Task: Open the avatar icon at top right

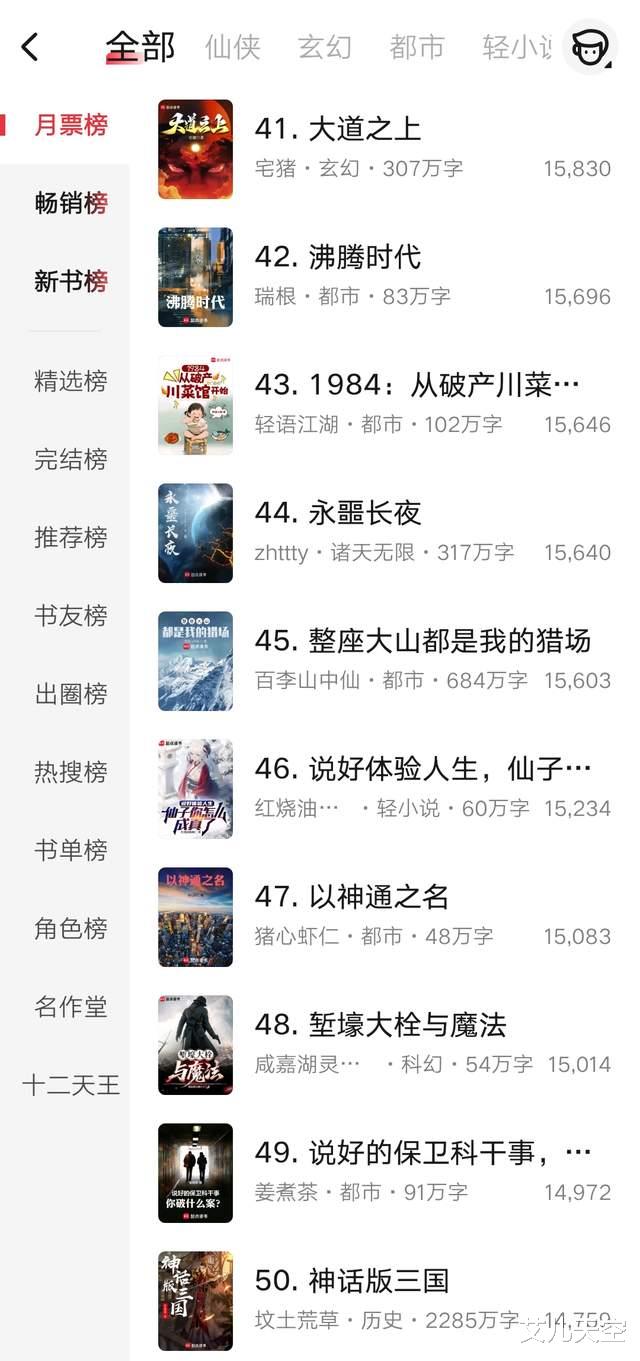Action: [x=590, y=46]
